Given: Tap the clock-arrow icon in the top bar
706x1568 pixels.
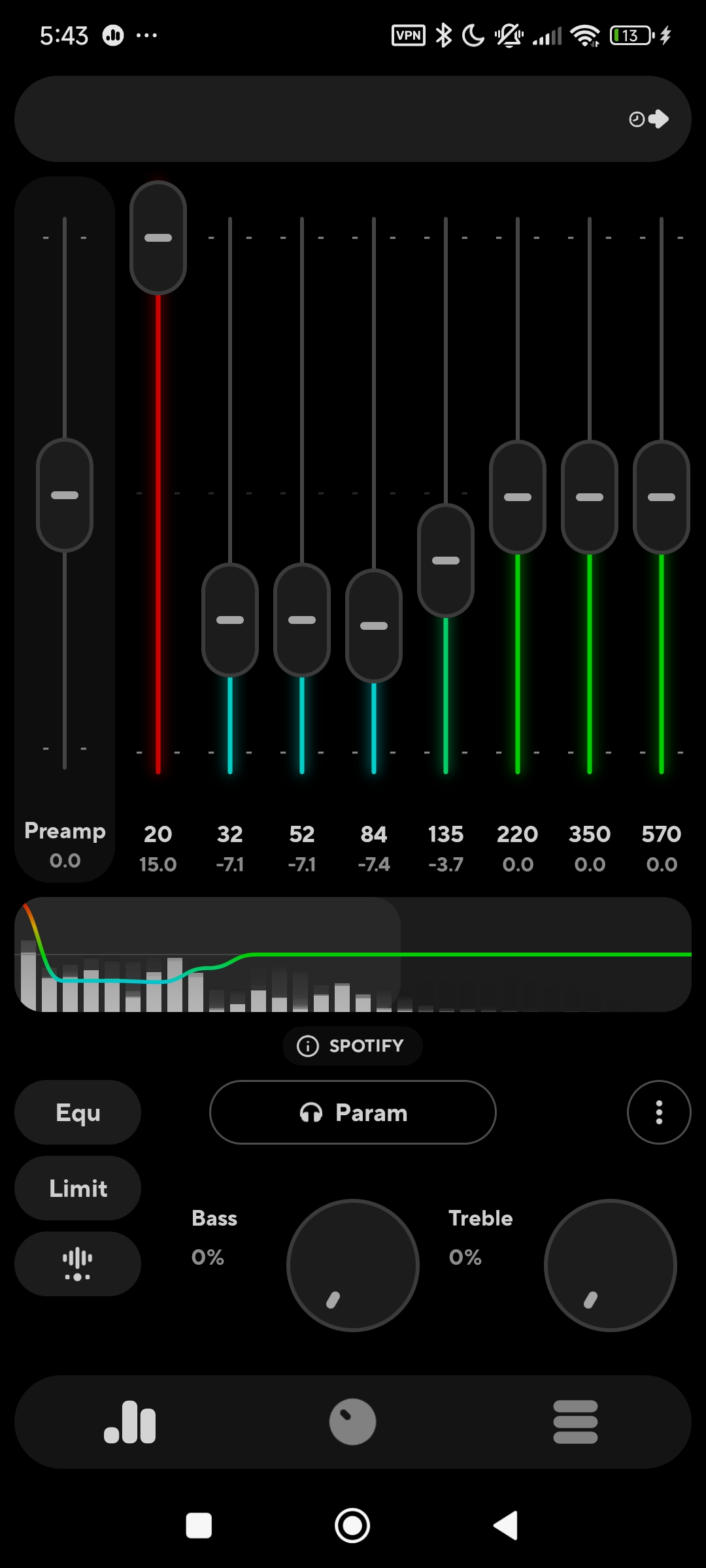Looking at the screenshot, I should point(648,119).
